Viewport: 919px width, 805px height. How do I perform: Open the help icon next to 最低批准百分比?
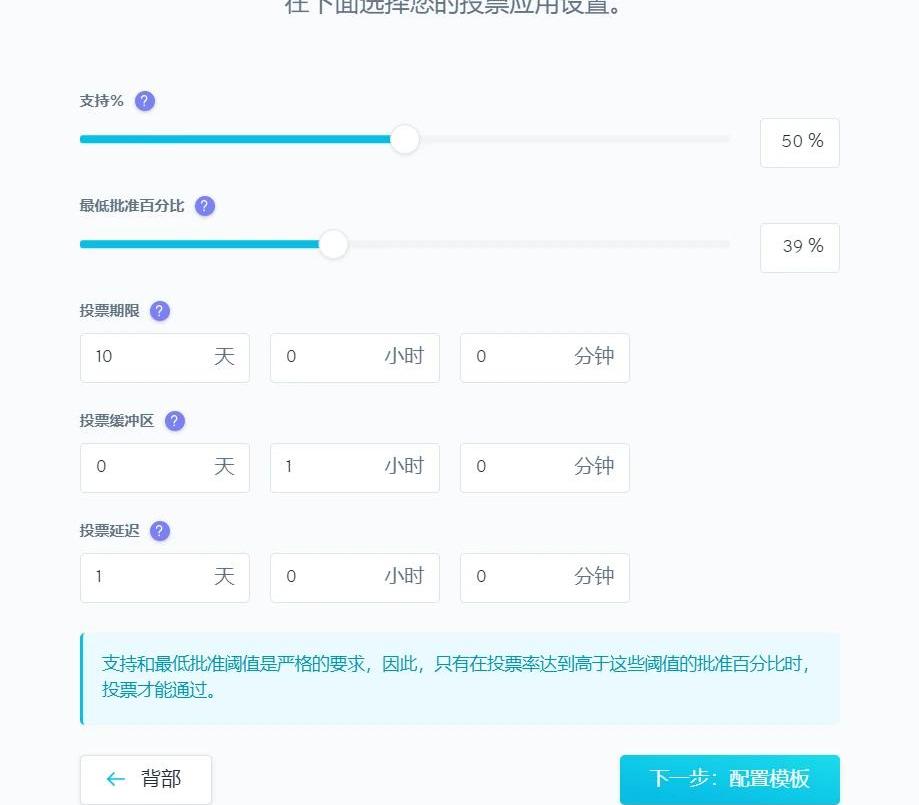pyautogui.click(x=205, y=206)
